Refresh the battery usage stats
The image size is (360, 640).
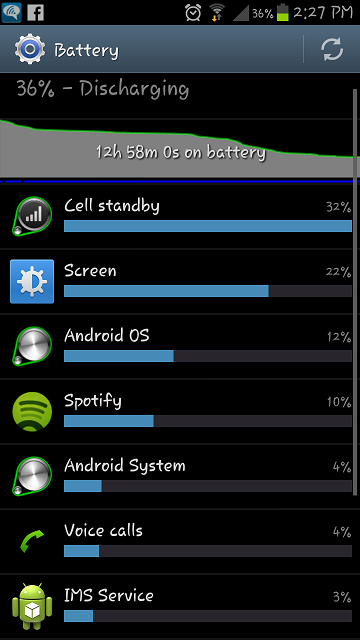click(331, 50)
